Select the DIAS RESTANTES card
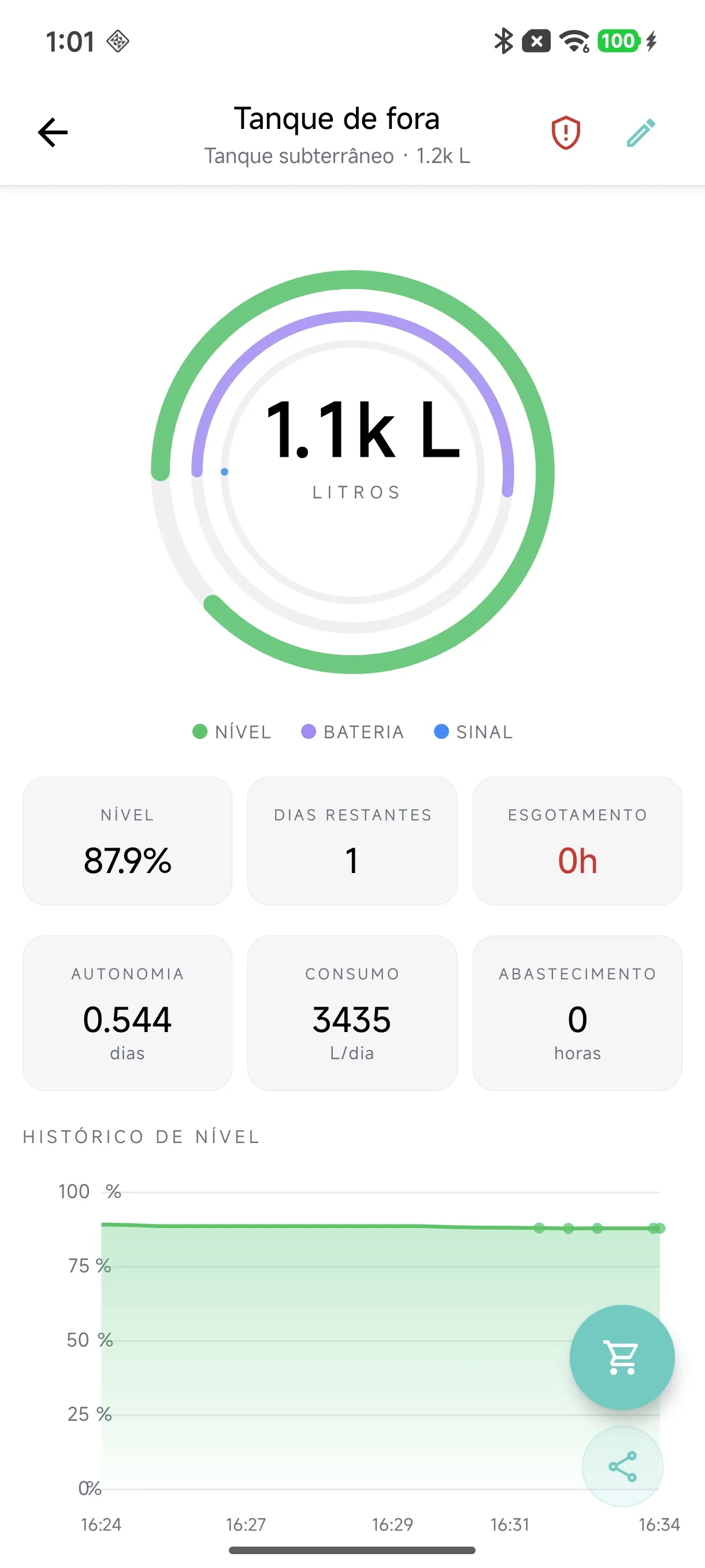This screenshot has height=1568, width=705. click(x=352, y=841)
